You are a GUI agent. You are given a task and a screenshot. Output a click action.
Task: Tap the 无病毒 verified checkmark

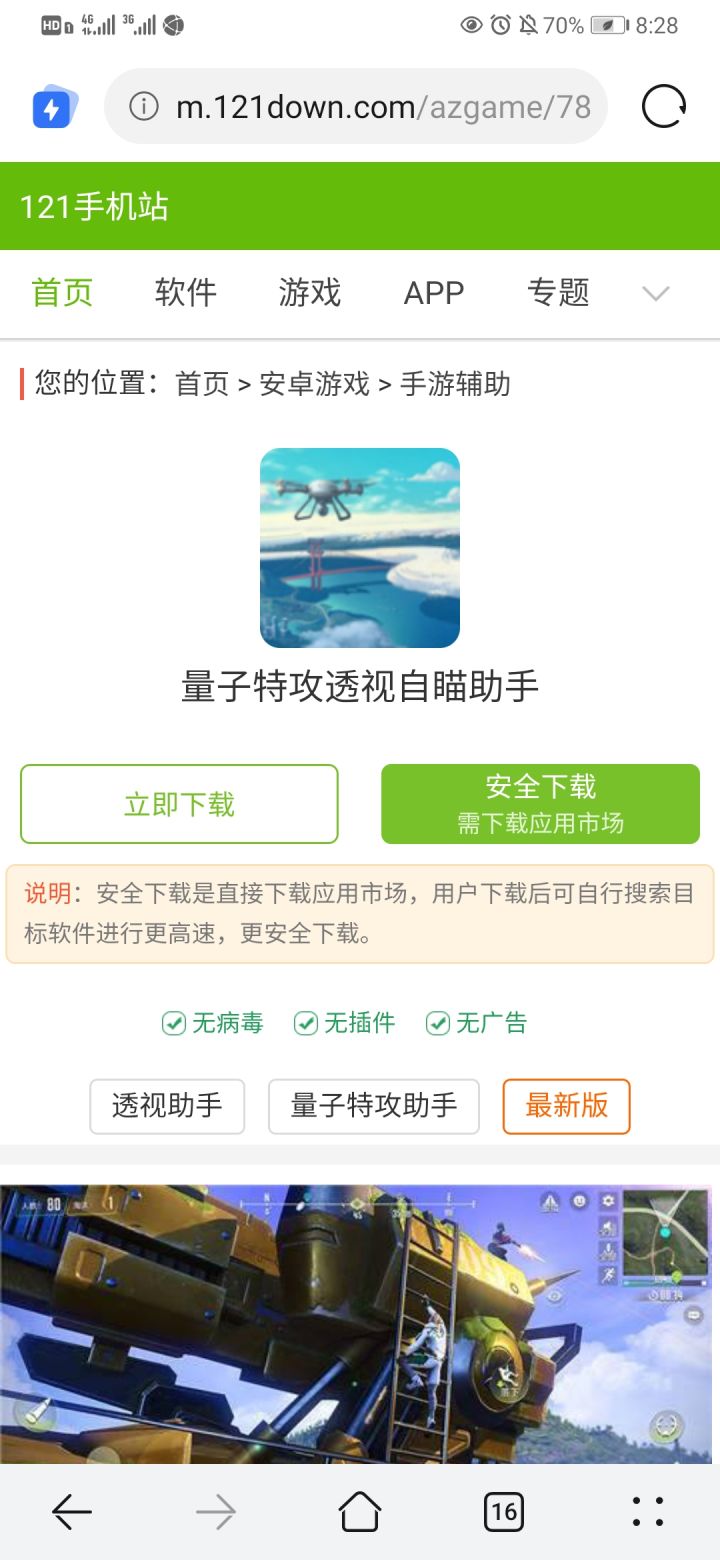point(172,1023)
